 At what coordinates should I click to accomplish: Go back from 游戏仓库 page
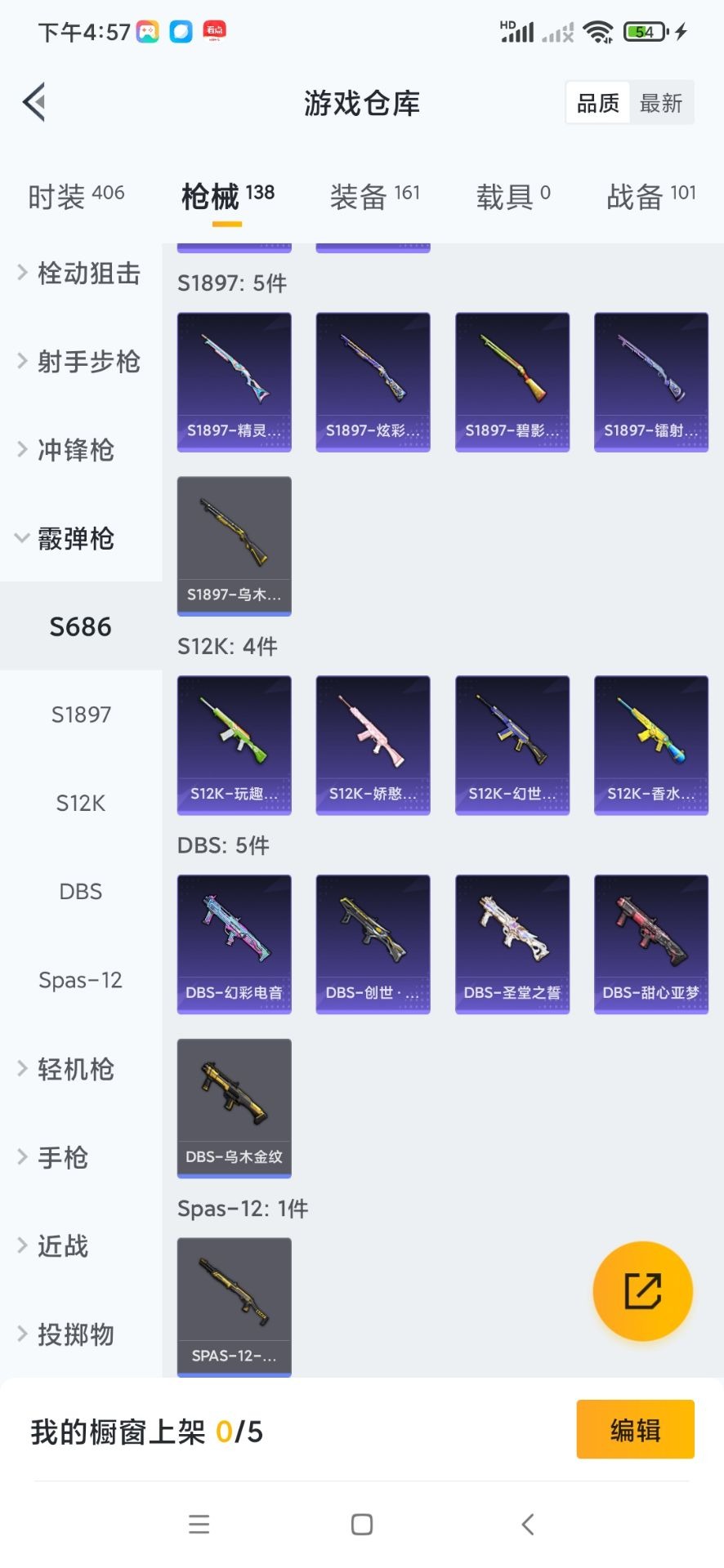[x=34, y=103]
